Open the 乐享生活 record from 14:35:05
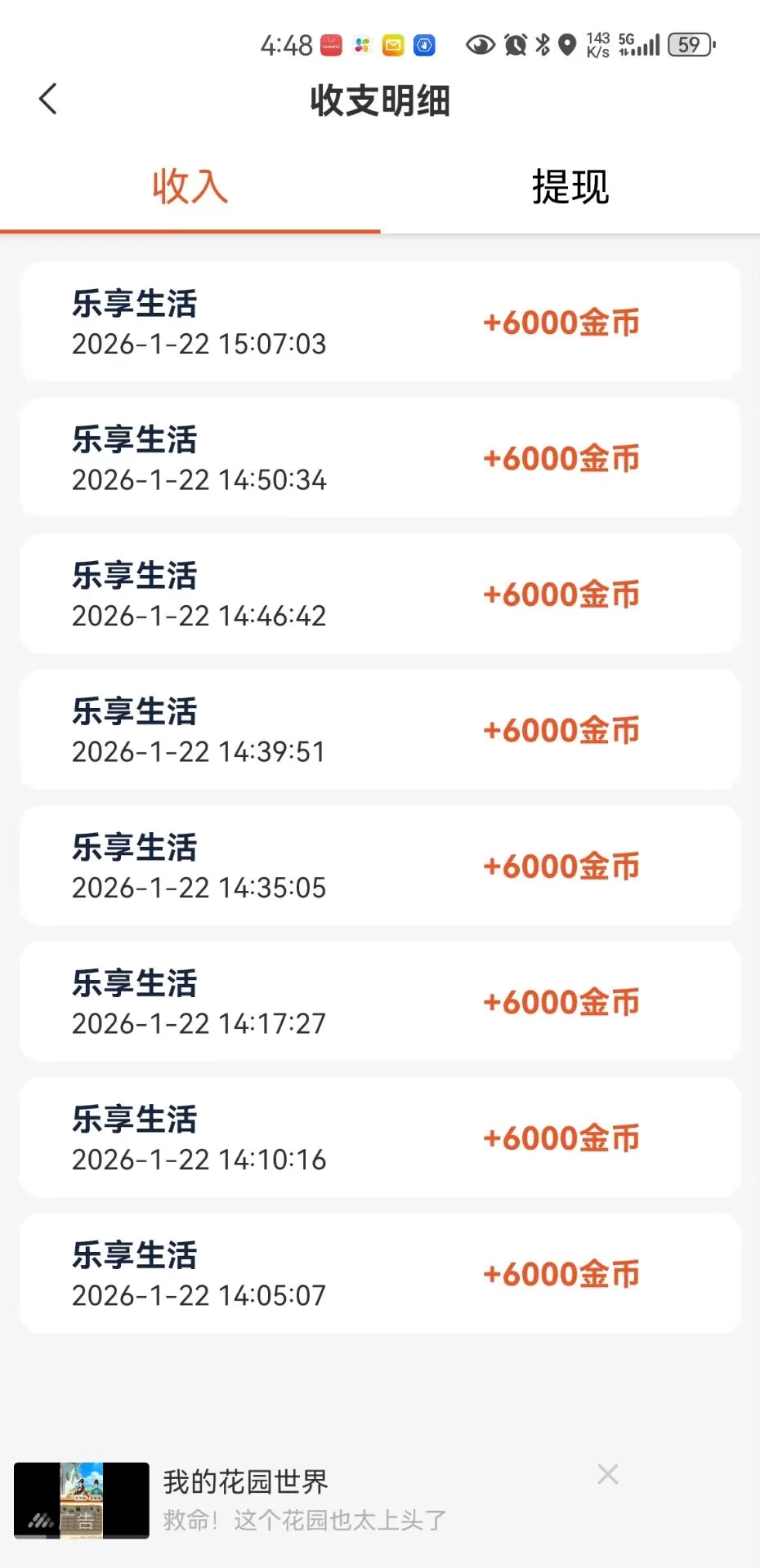 coord(380,866)
